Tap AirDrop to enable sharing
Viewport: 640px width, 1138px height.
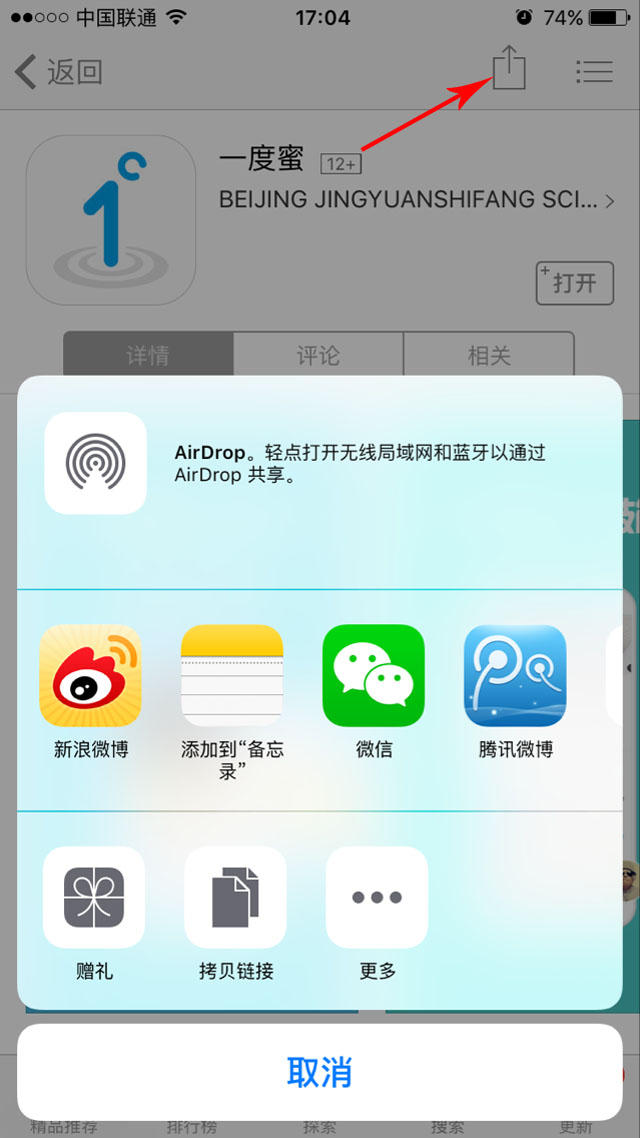pos(96,463)
